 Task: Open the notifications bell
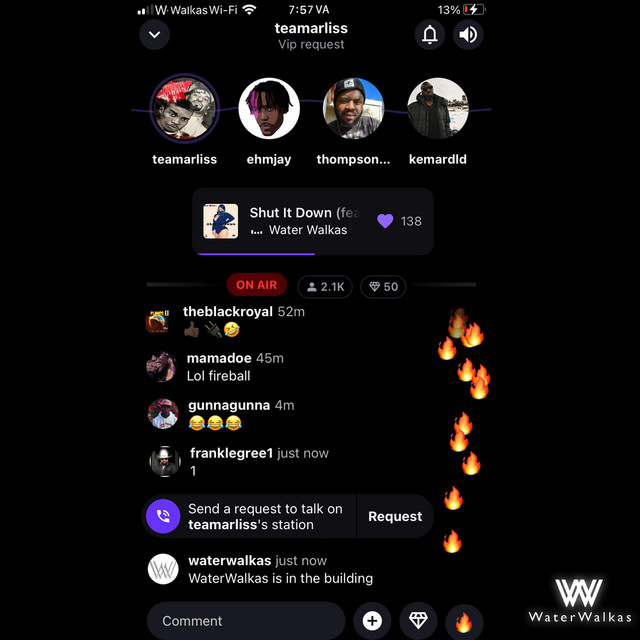click(x=430, y=35)
